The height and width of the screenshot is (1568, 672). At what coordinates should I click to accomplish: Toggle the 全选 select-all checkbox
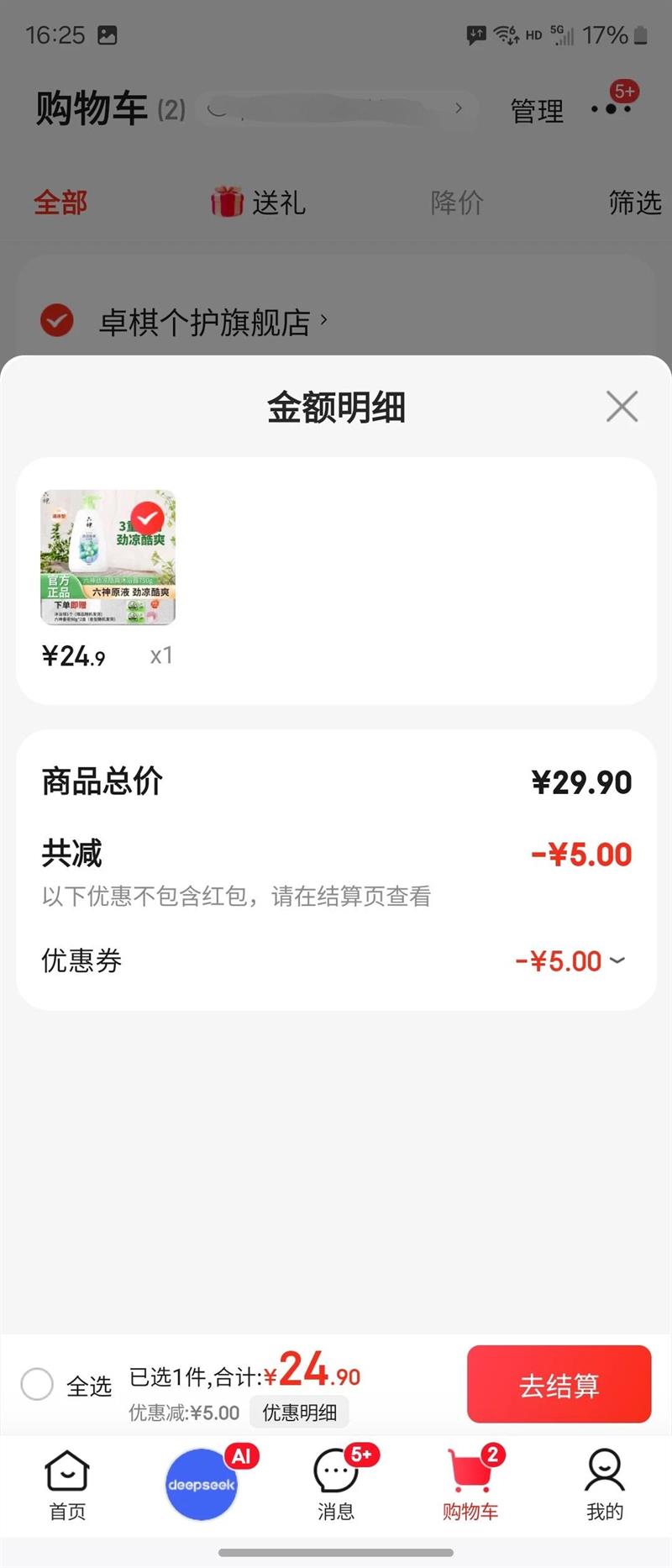[x=38, y=1384]
